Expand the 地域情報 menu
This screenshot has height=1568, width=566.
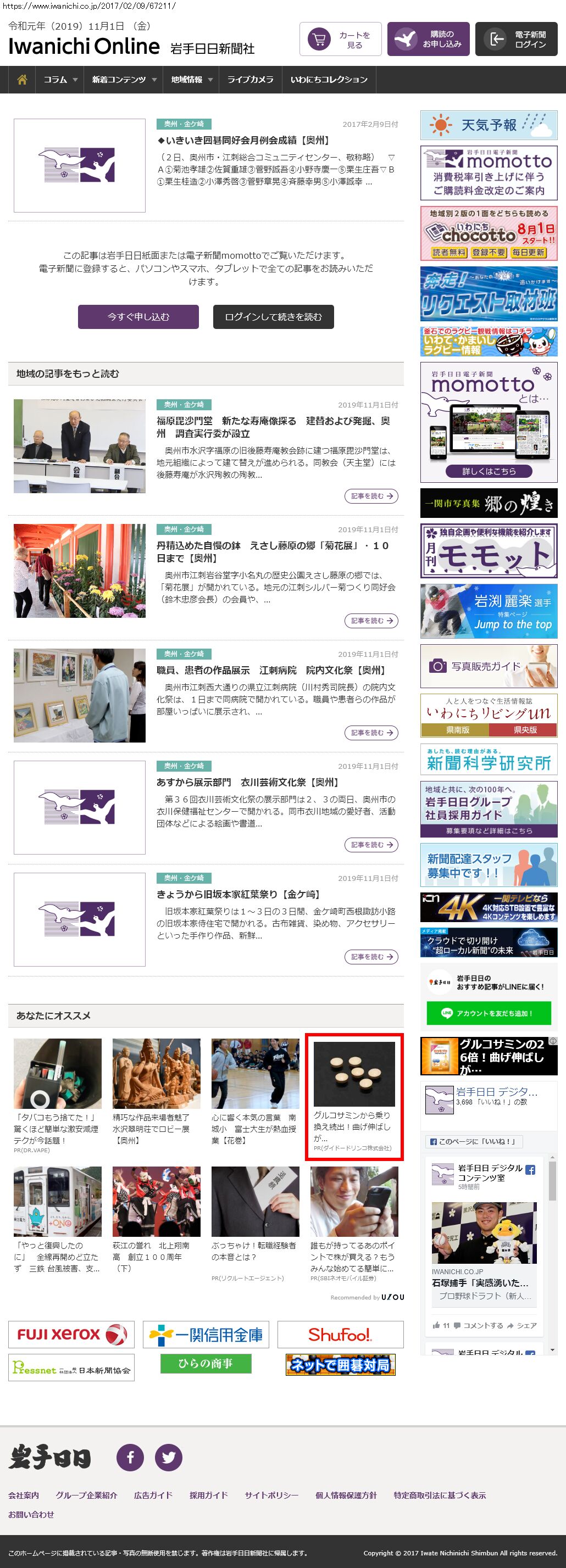pos(191,80)
